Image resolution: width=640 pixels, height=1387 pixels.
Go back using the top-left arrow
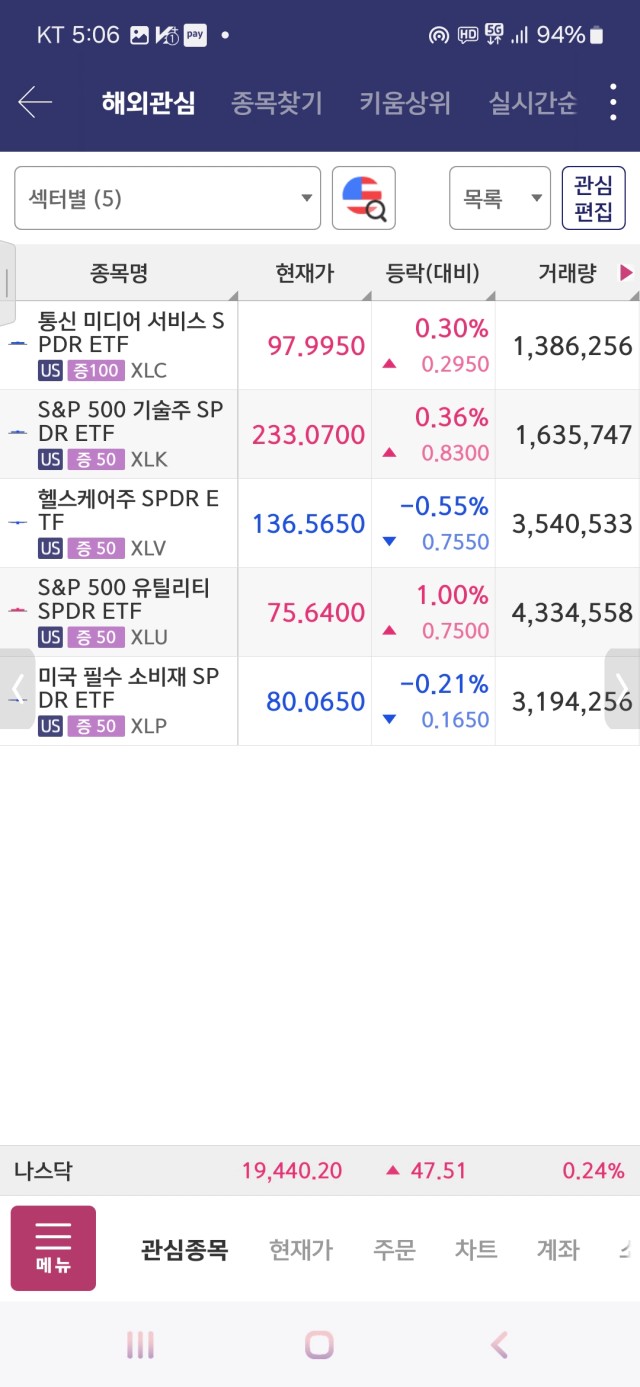pos(35,102)
